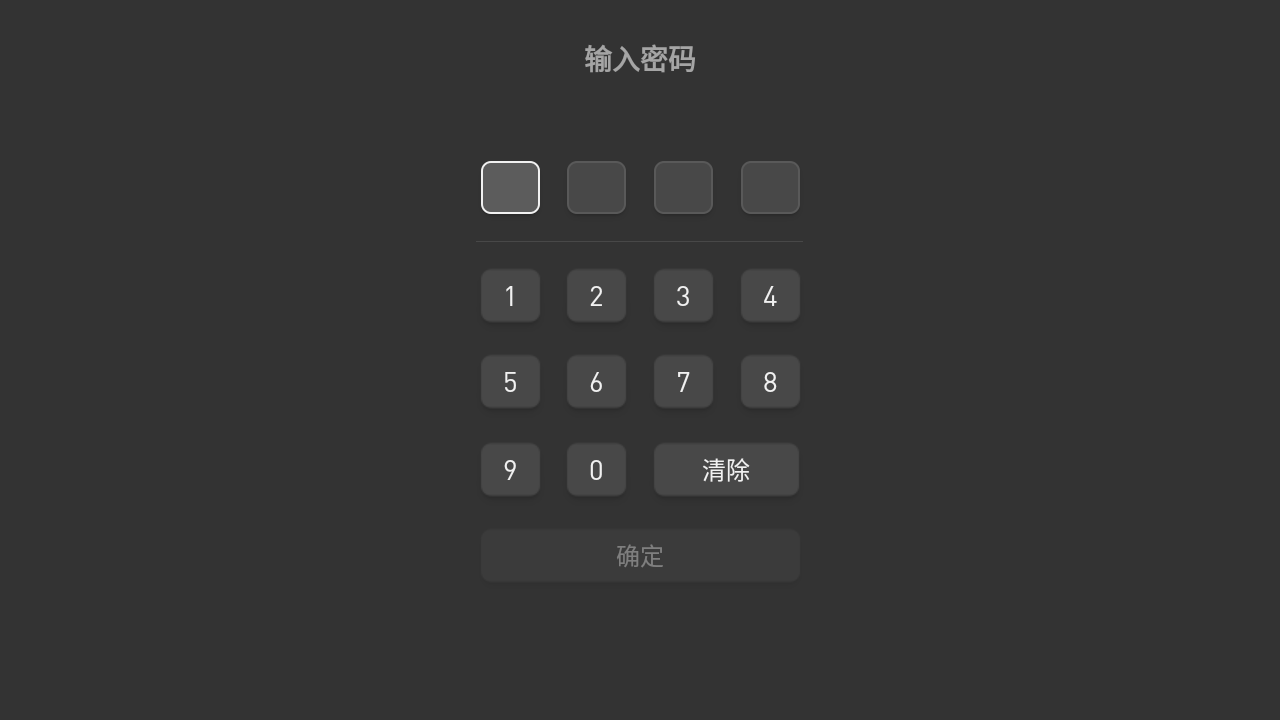Select digit 3 on the keypad
This screenshot has height=720, width=1280.
tap(683, 296)
